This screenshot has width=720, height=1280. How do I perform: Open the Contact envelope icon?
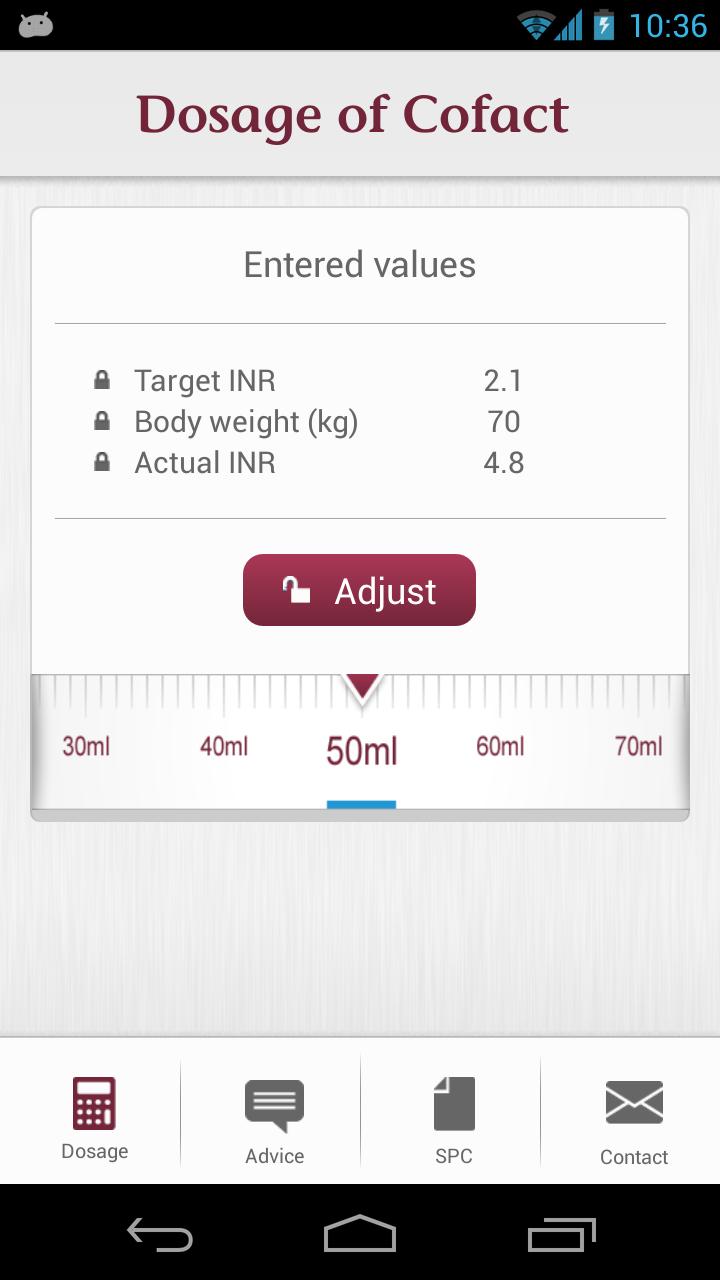coord(634,1101)
